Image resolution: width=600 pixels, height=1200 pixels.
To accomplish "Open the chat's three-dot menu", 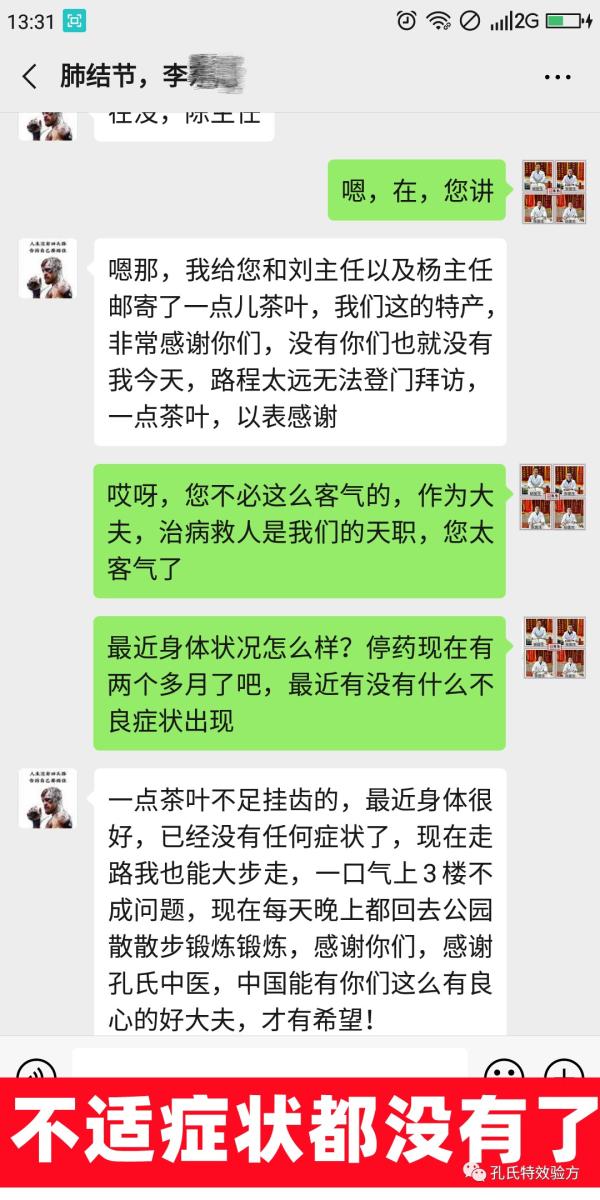I will [x=557, y=76].
